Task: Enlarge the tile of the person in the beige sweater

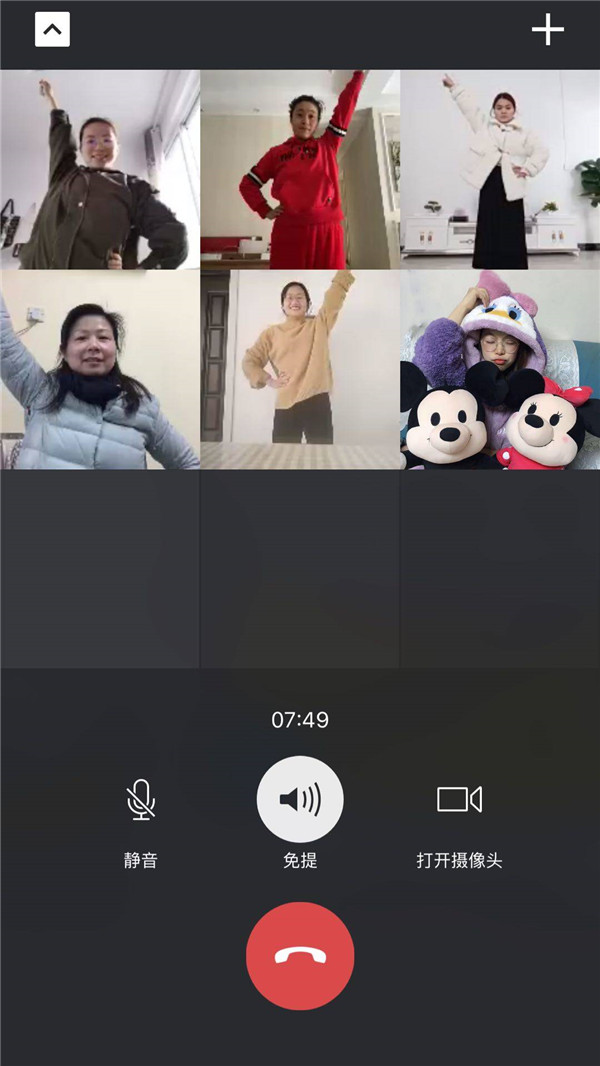Action: point(300,369)
